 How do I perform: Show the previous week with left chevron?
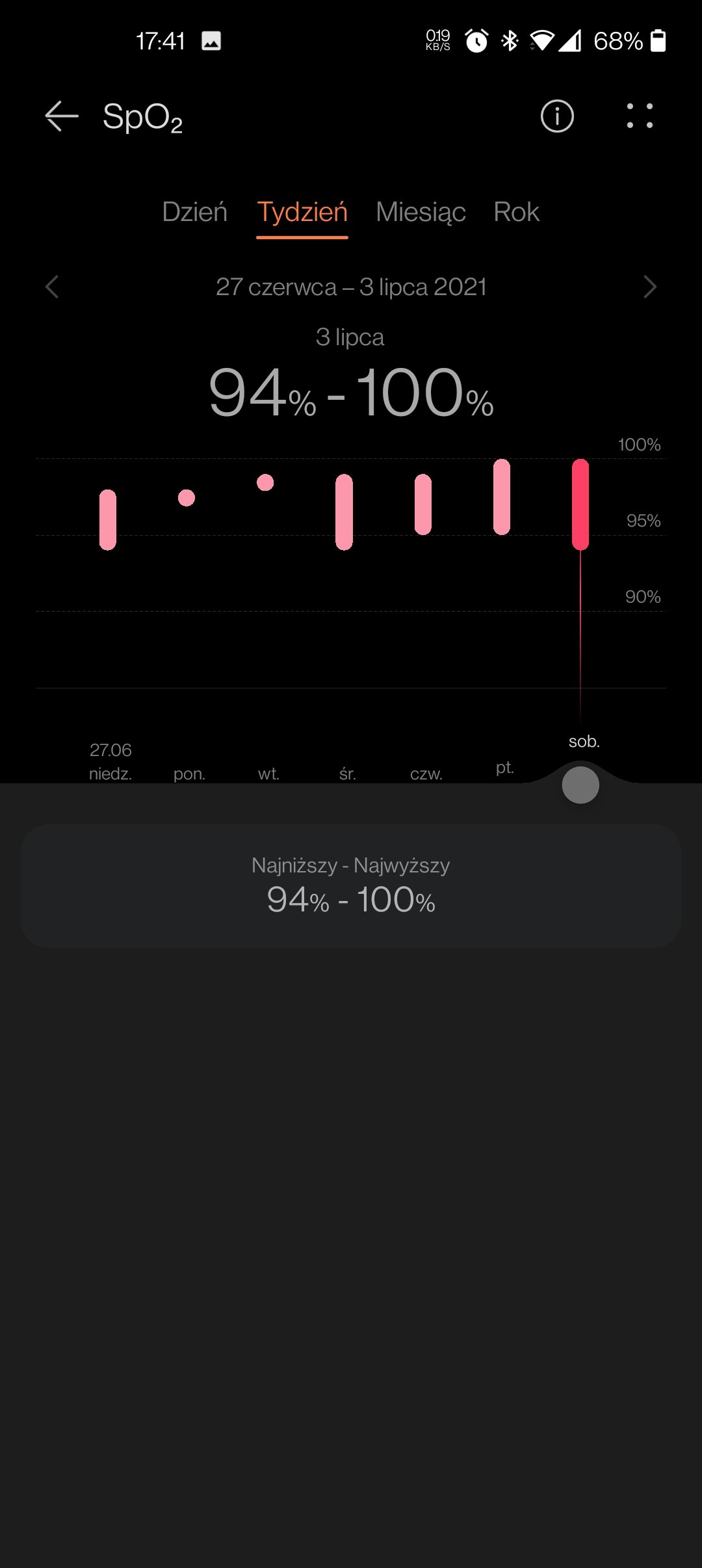[x=52, y=287]
